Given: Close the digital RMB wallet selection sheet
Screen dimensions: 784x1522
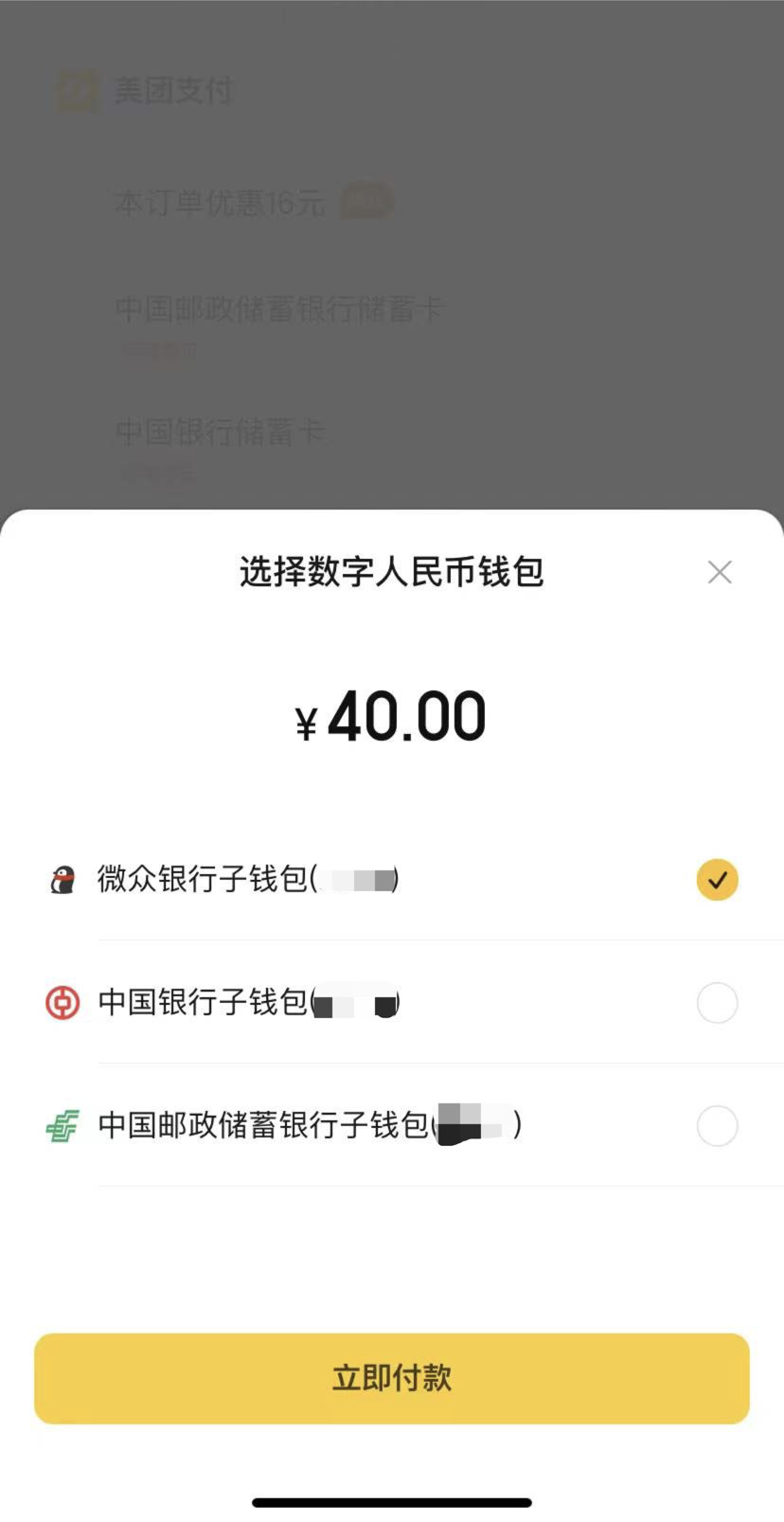Looking at the screenshot, I should 720,572.
